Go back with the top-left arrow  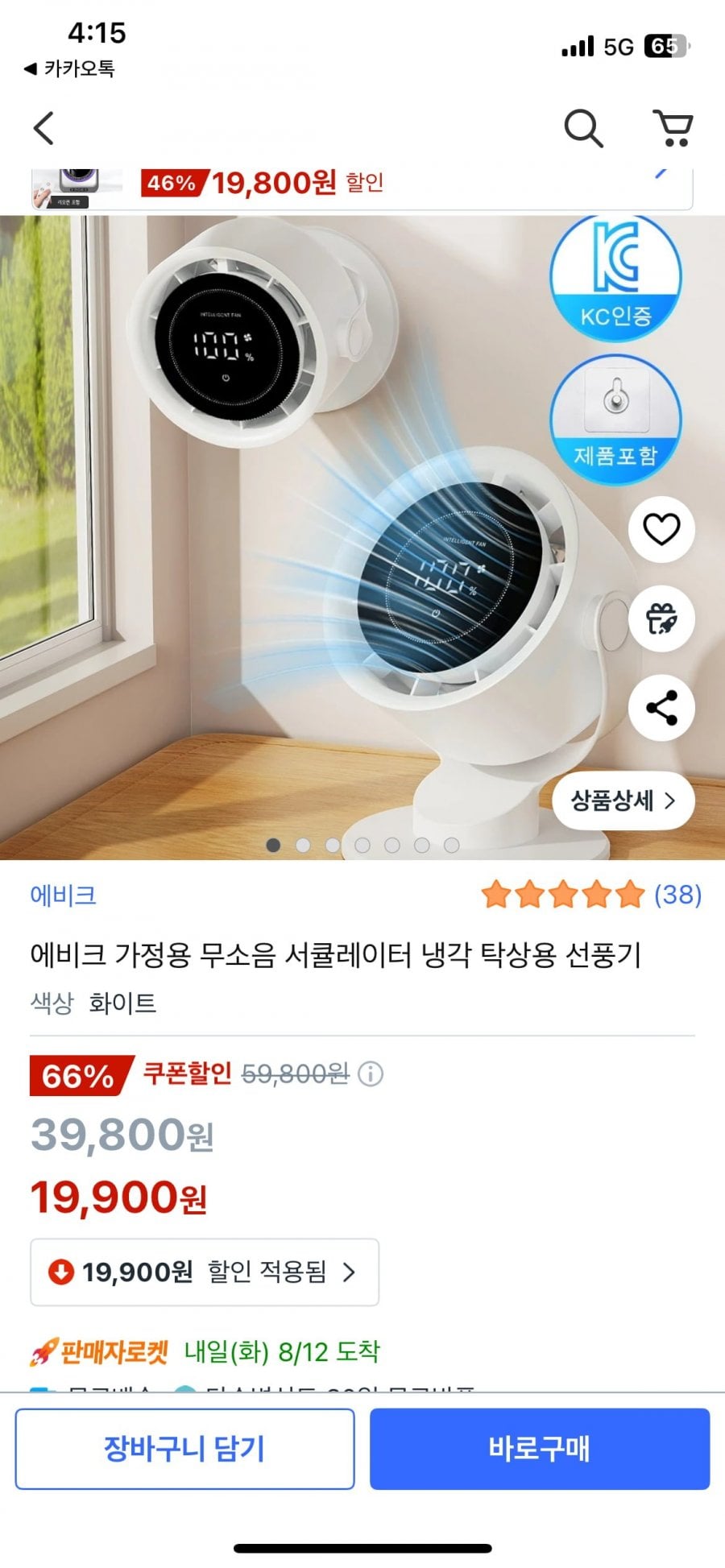pos(43,128)
